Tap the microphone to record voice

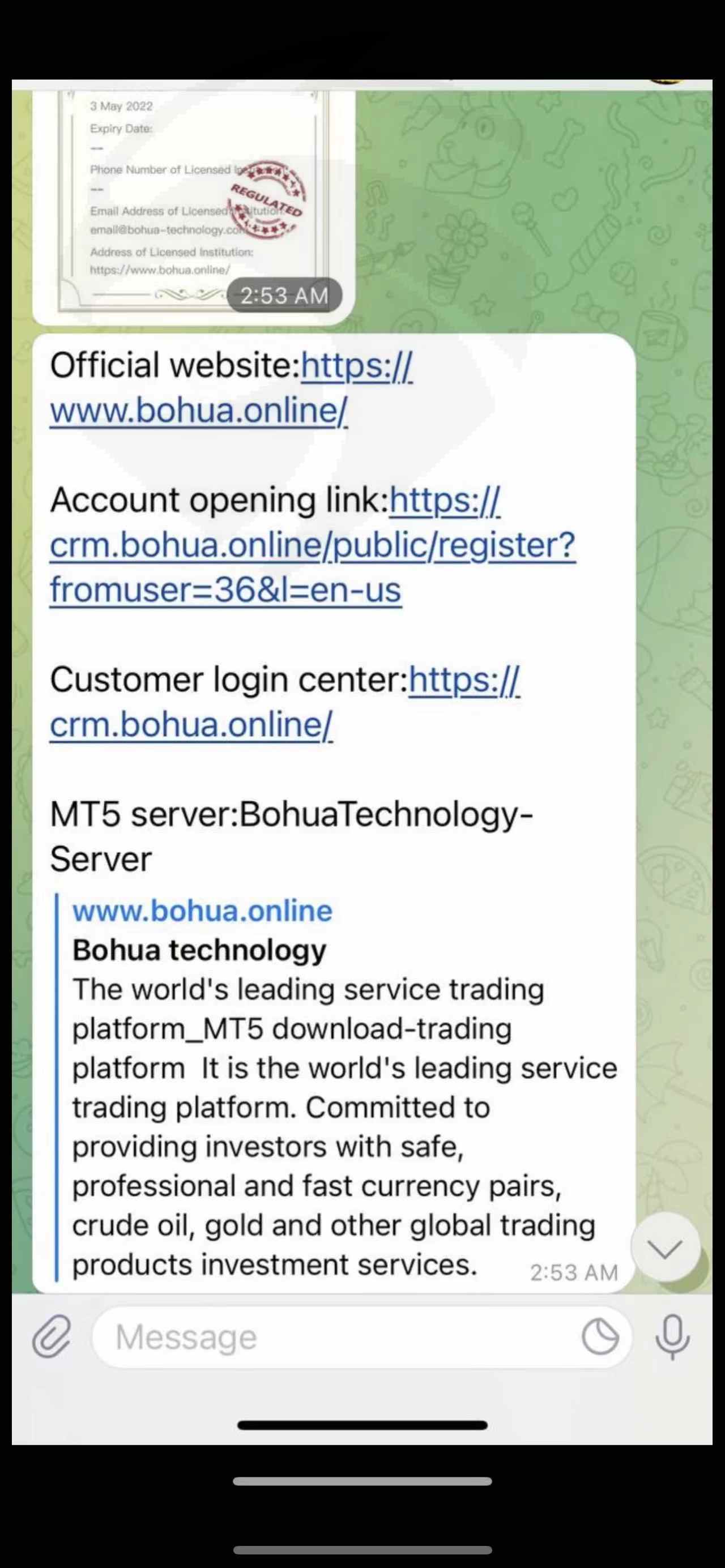pos(672,1337)
